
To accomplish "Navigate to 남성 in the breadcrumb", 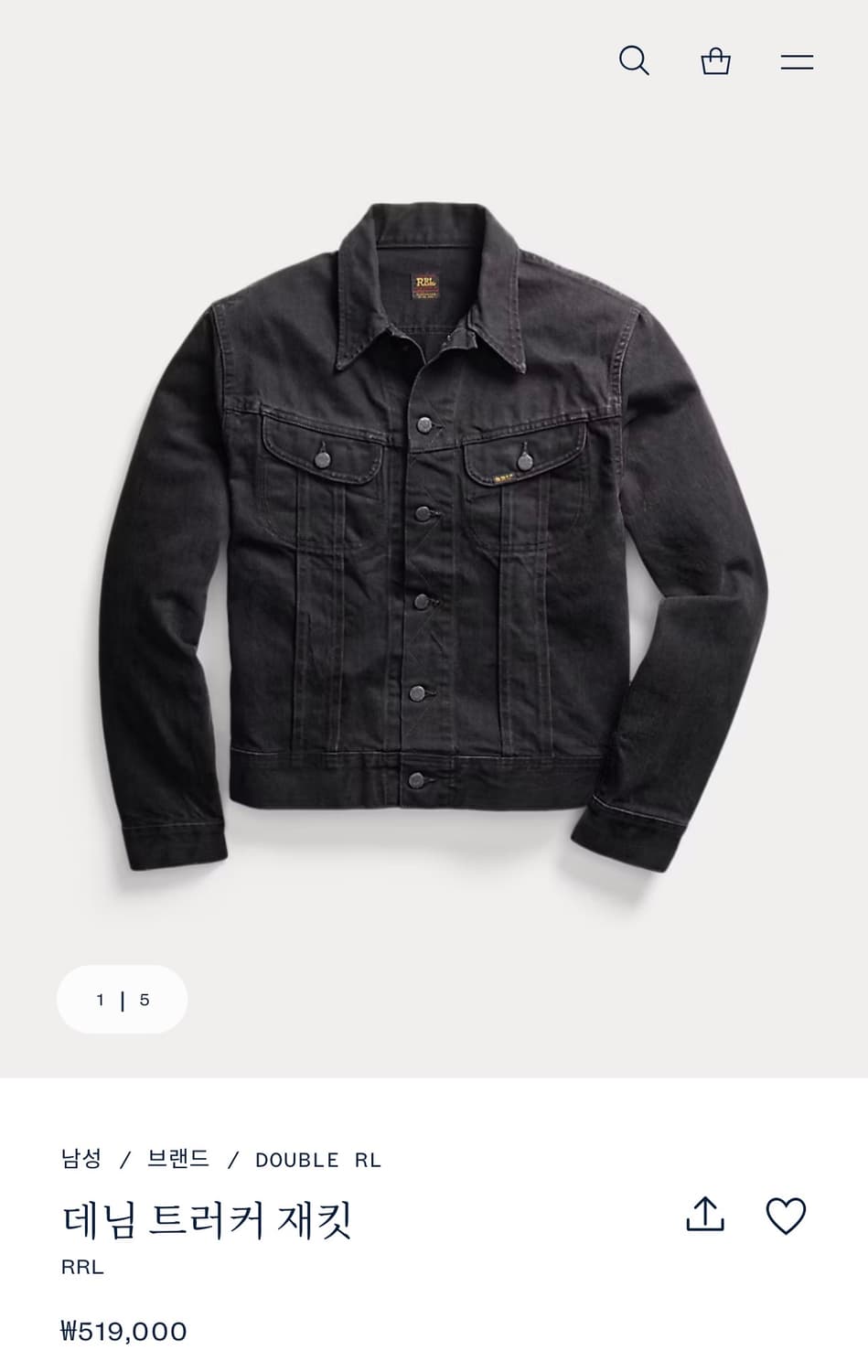I will (x=81, y=1160).
